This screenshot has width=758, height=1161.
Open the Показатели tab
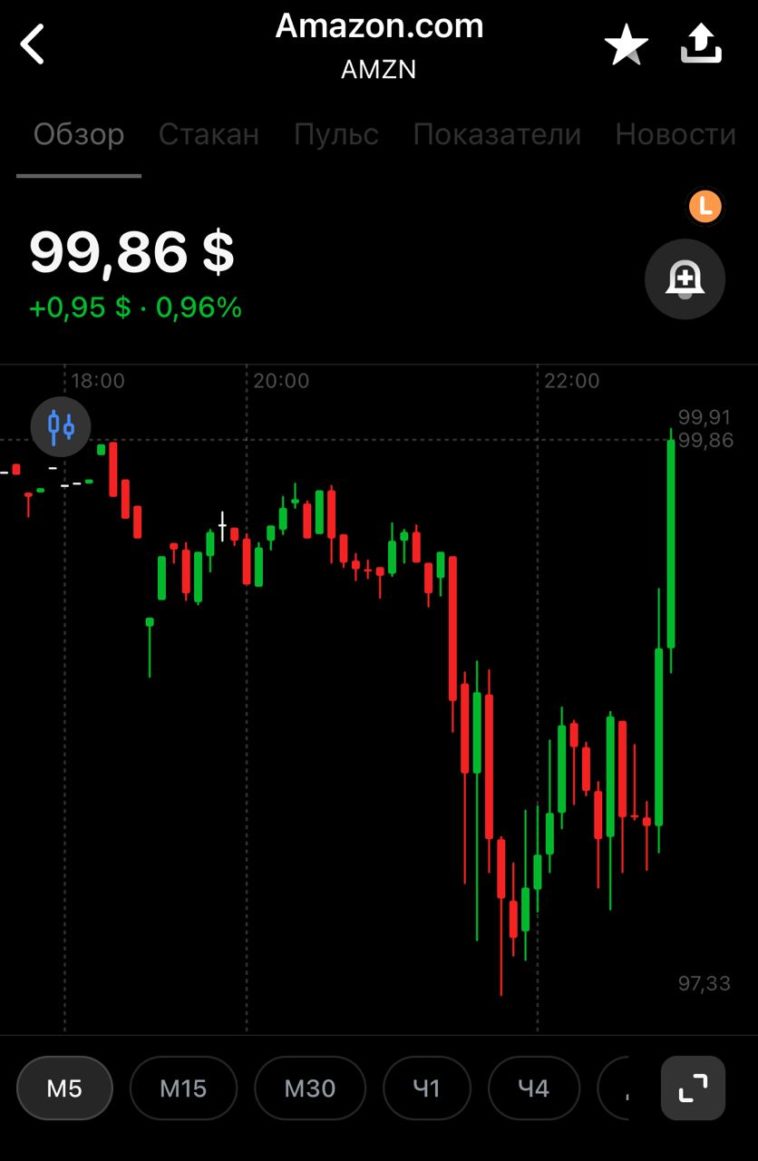(x=497, y=135)
